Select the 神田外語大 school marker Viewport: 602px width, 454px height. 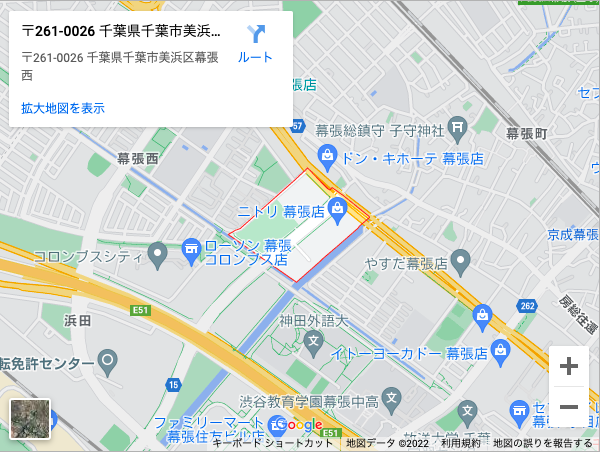[x=314, y=342]
